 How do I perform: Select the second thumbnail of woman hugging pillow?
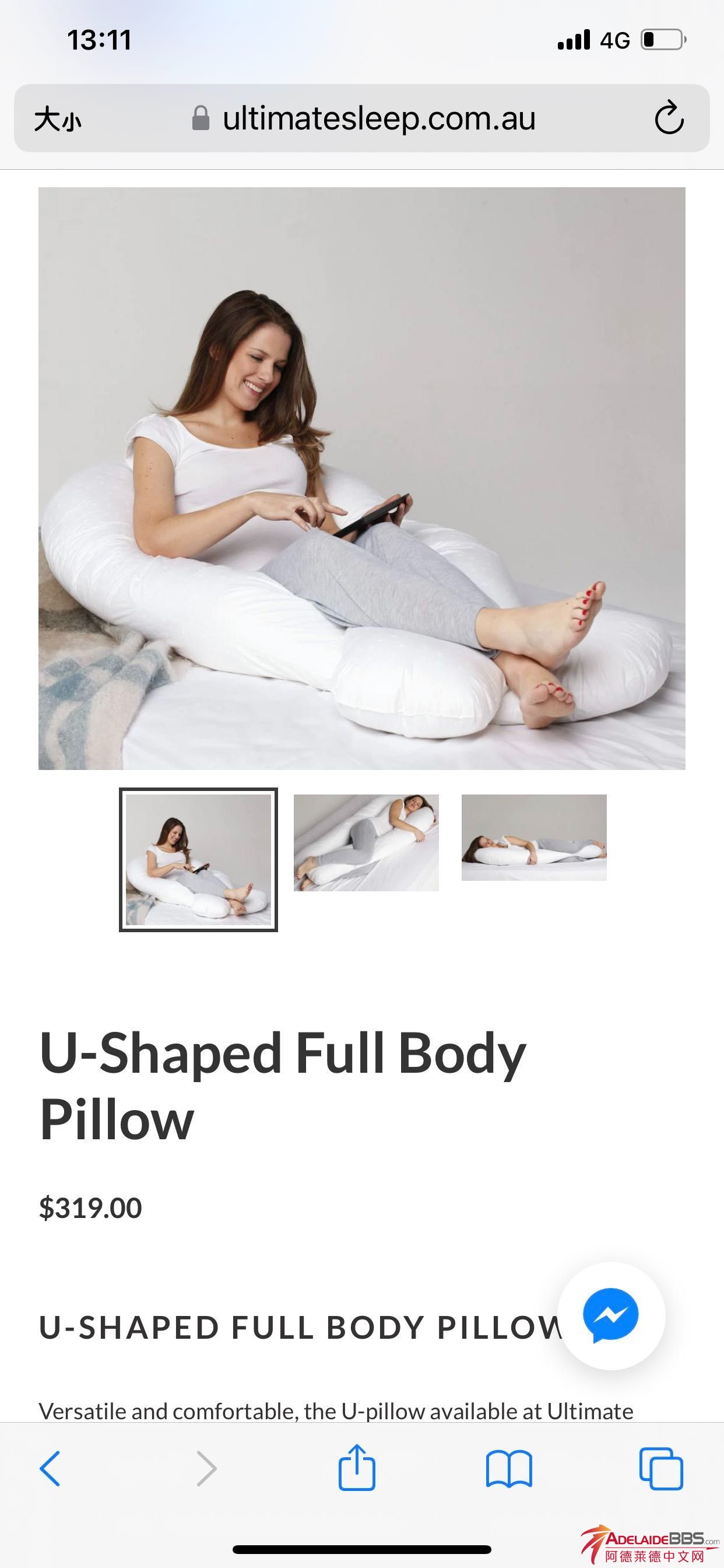(366, 842)
